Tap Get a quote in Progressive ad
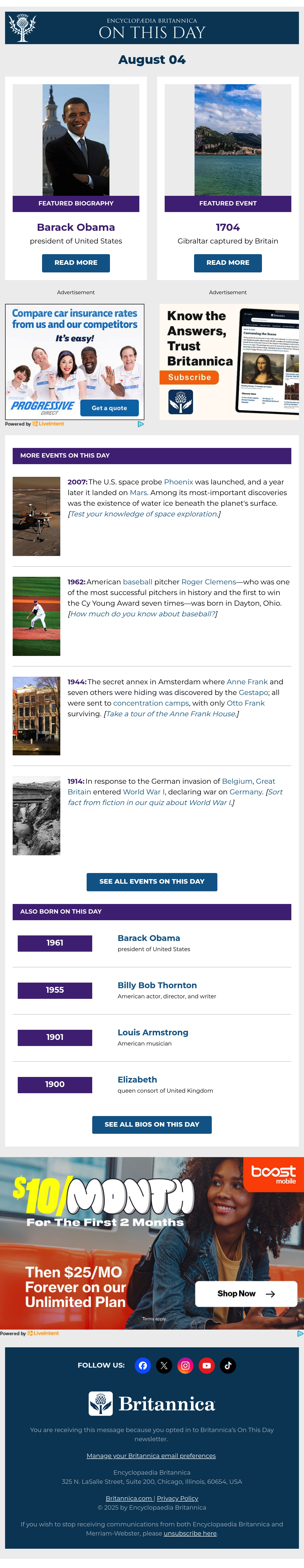This screenshot has height=1568, width=304. click(x=109, y=408)
